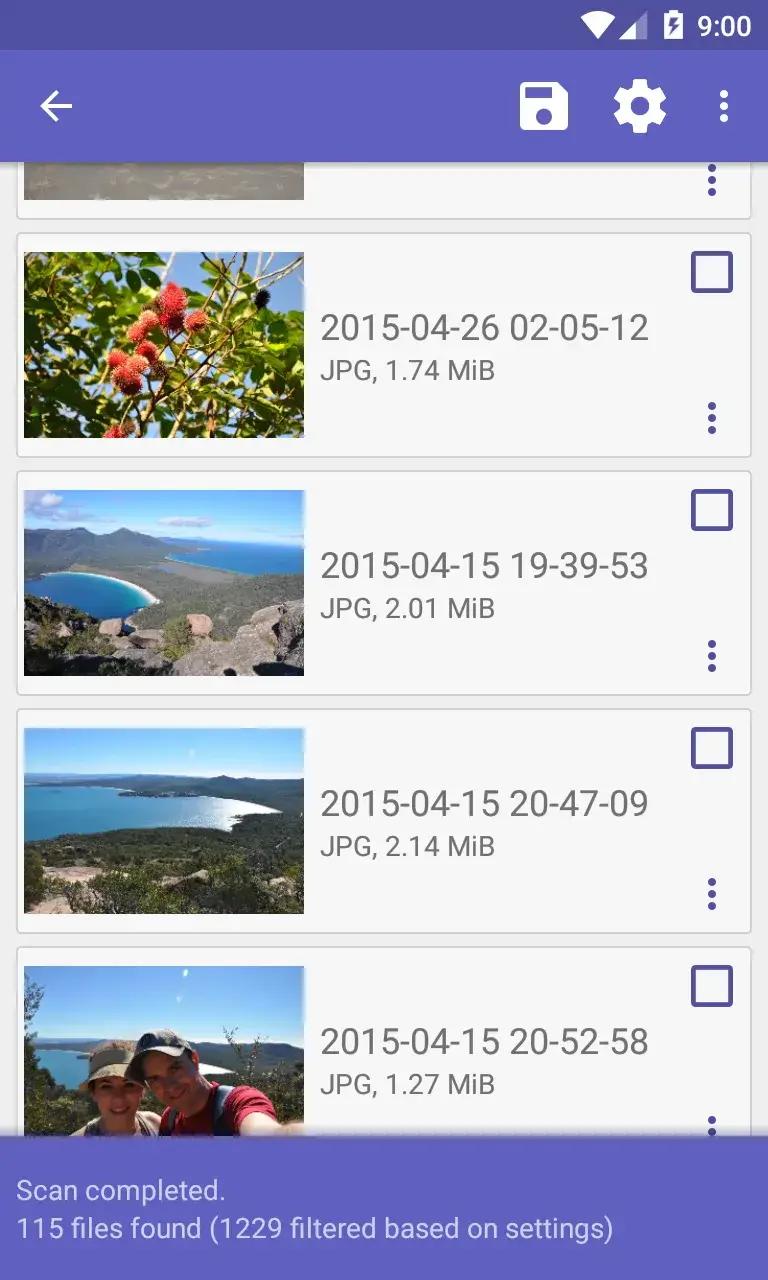Navigate back using the arrow icon
The height and width of the screenshot is (1280, 768).
pyautogui.click(x=56, y=105)
